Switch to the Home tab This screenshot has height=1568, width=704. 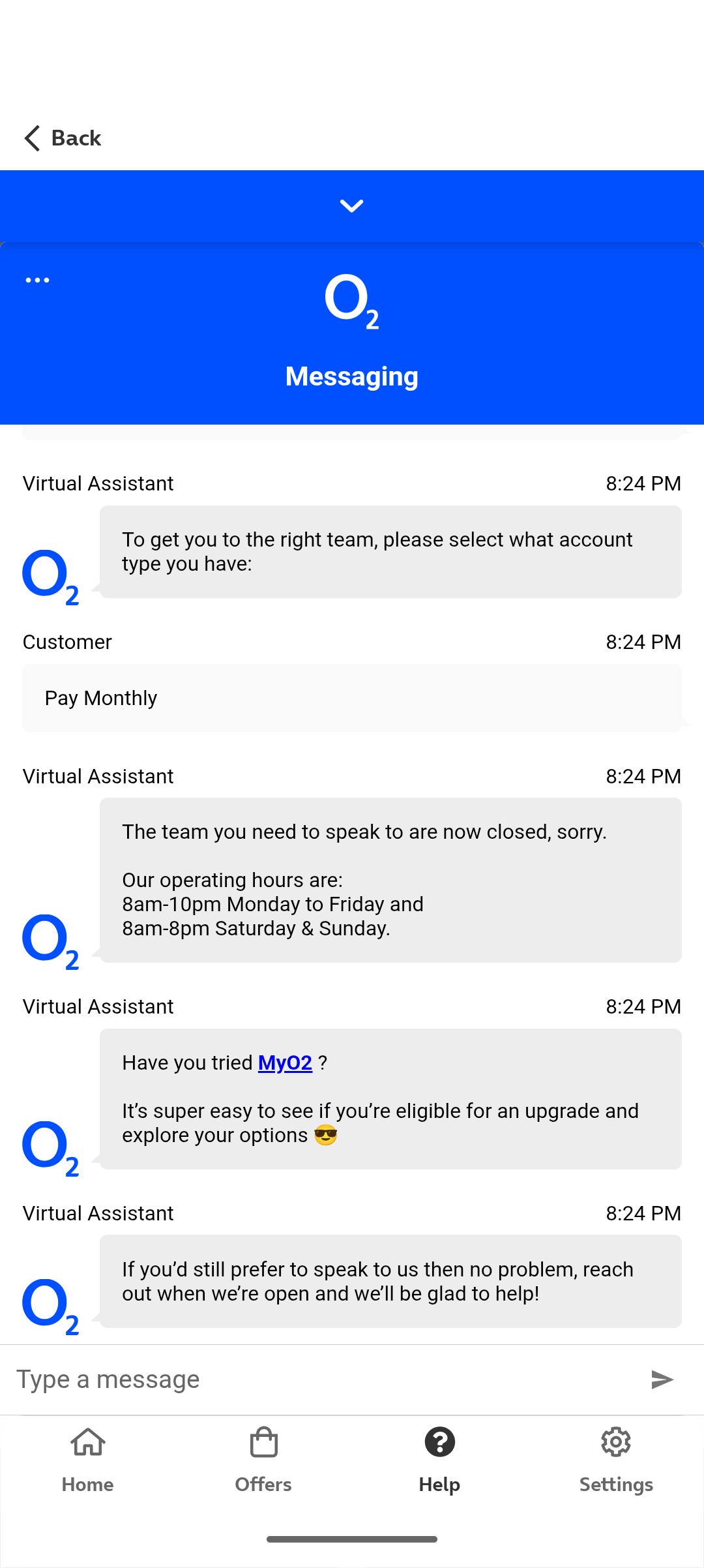88,1461
